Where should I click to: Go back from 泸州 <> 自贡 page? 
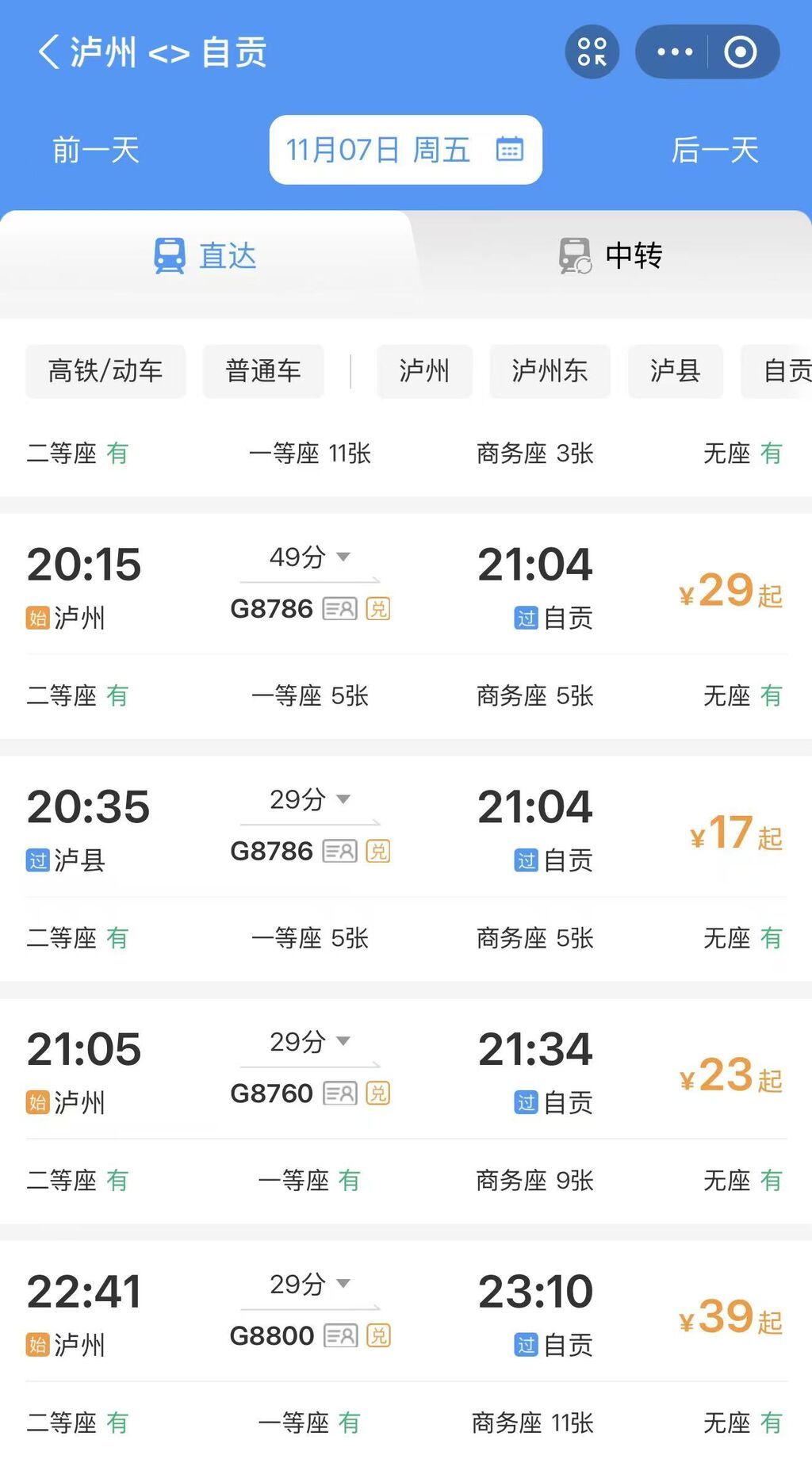pos(49,52)
